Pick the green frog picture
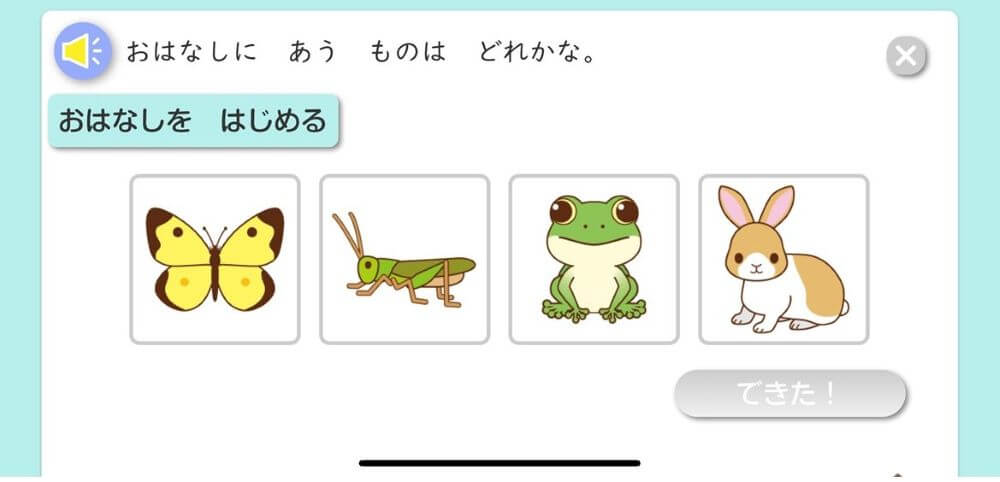The width and height of the screenshot is (1000, 482). [594, 260]
